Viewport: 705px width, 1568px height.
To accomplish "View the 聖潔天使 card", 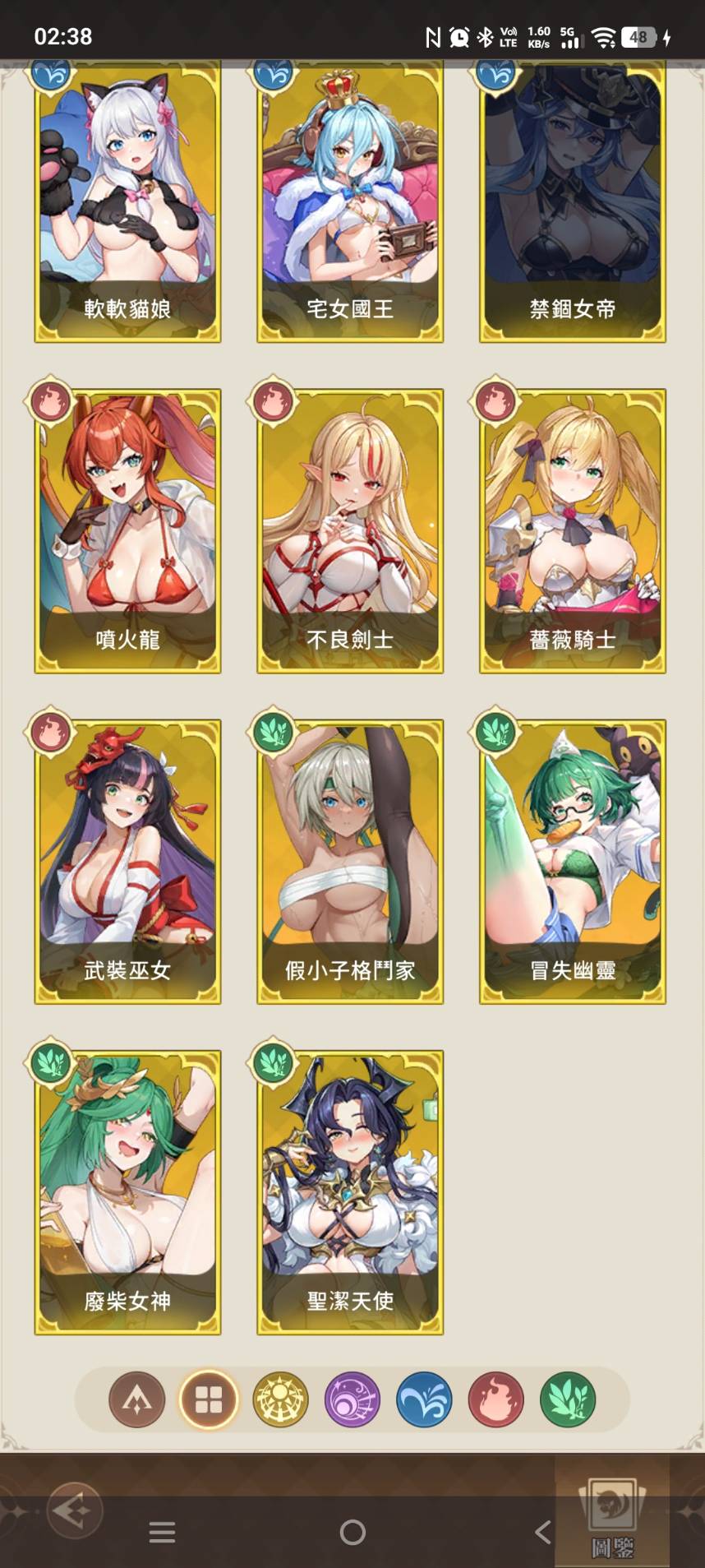I will (350, 1191).
